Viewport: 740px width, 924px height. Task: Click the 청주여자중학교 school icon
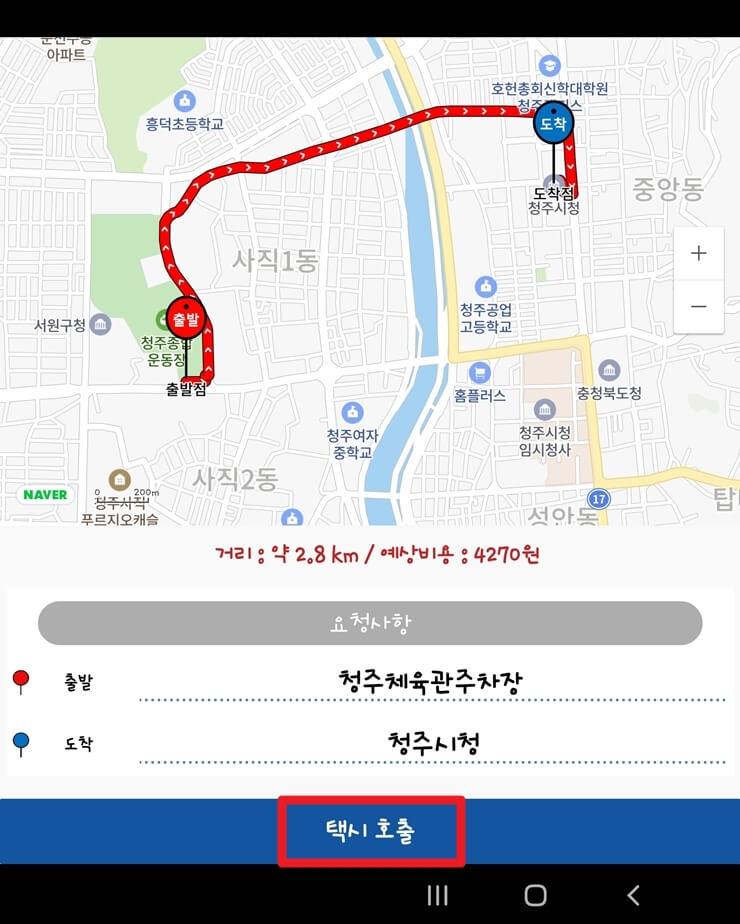click(352, 410)
